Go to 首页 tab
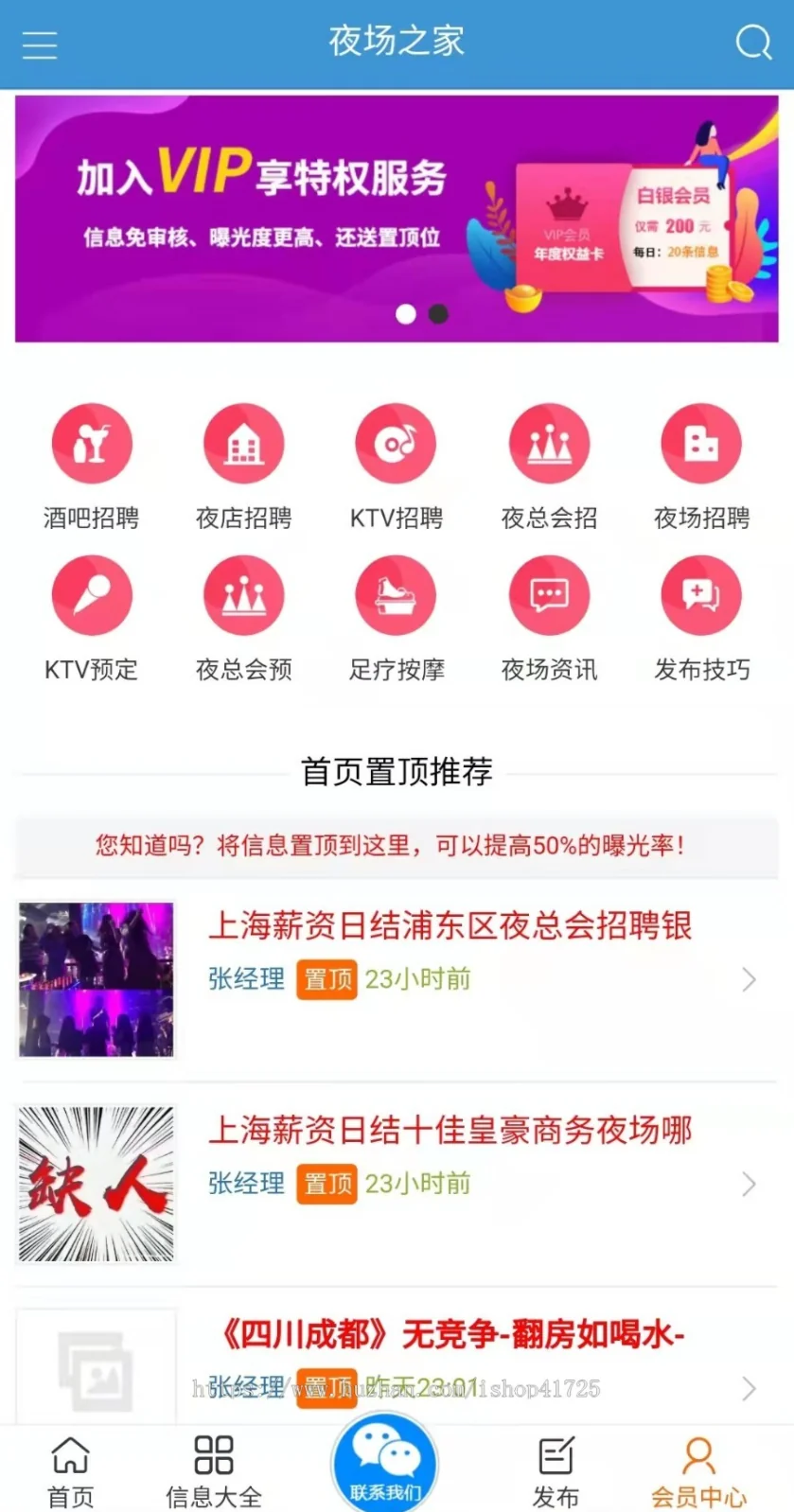Screen dimensions: 794x1512 click(x=71, y=1471)
